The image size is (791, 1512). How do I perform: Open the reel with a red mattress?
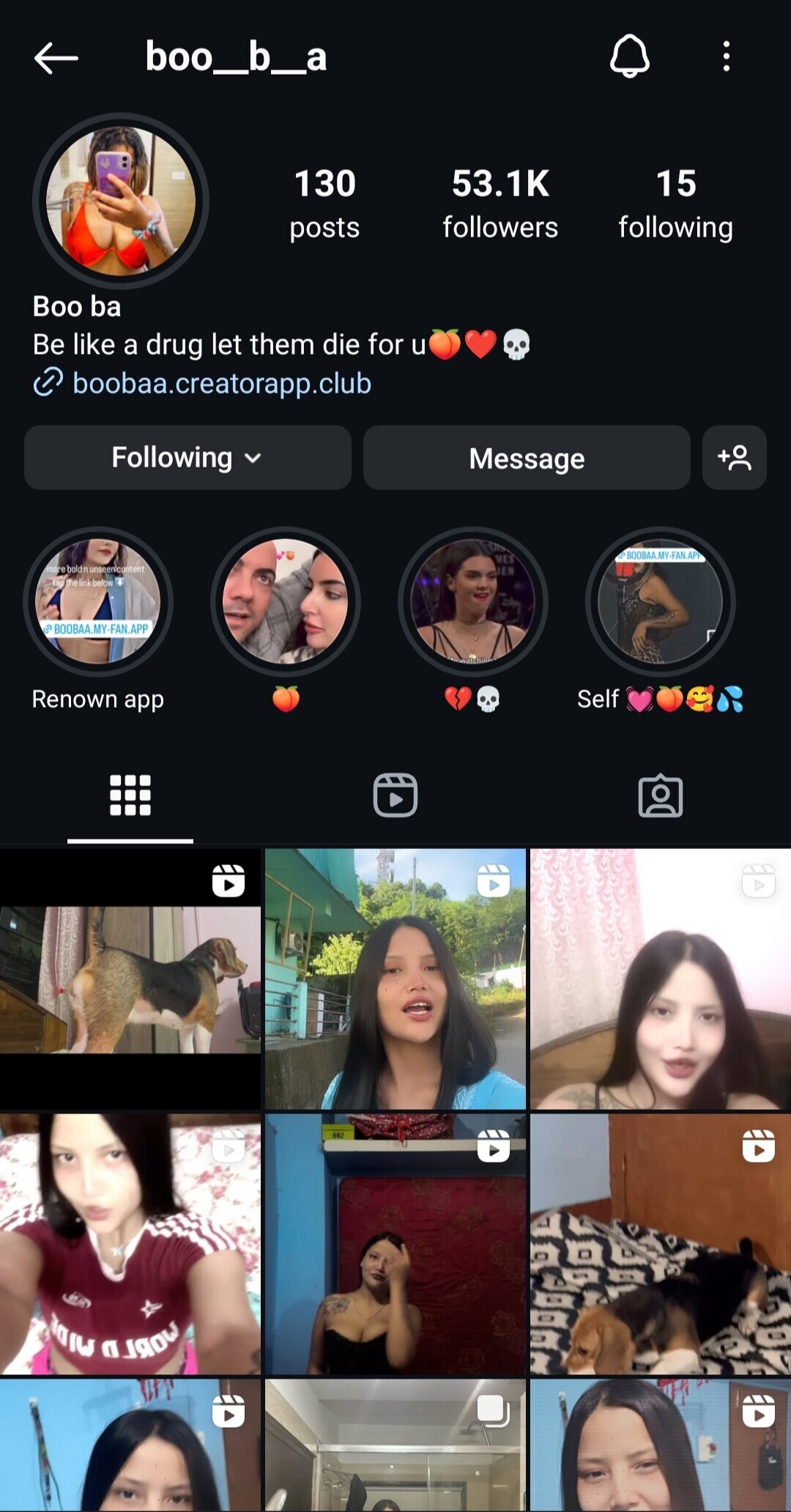395,1244
